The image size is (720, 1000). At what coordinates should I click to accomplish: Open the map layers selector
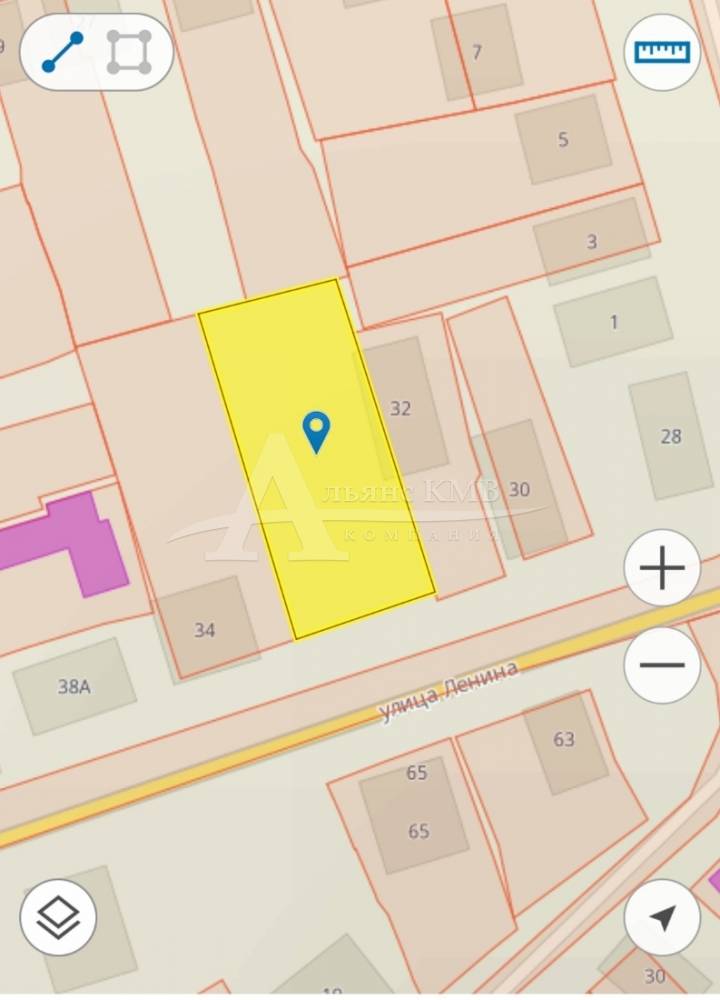[x=58, y=916]
